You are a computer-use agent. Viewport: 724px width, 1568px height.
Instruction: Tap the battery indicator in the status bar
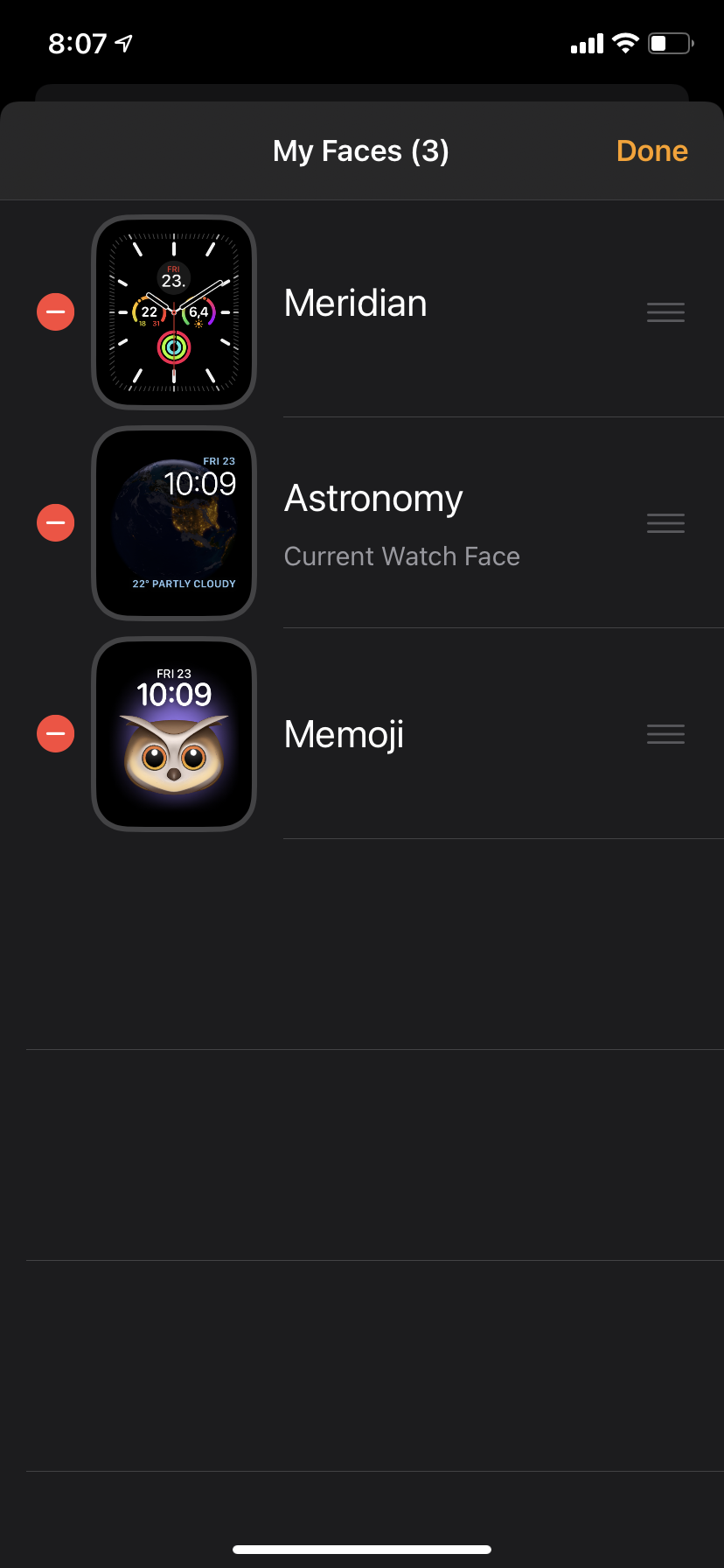pos(670,42)
